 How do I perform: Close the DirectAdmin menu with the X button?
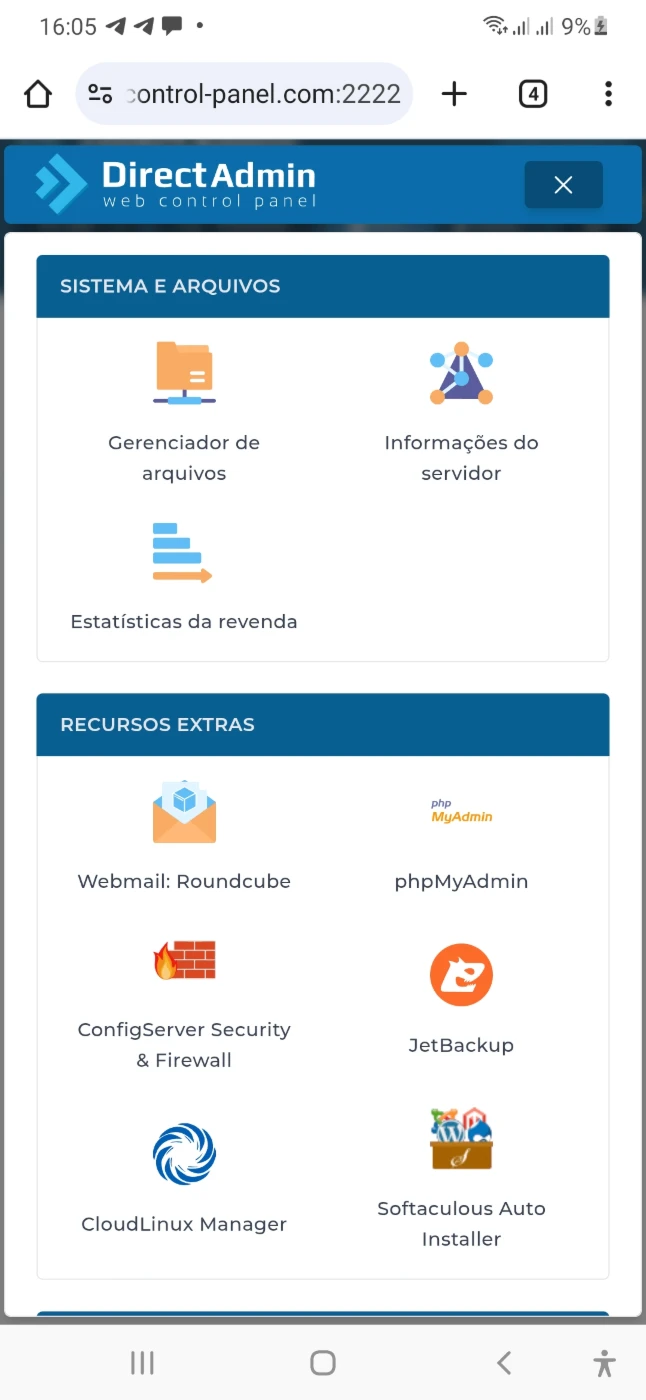[x=563, y=185]
